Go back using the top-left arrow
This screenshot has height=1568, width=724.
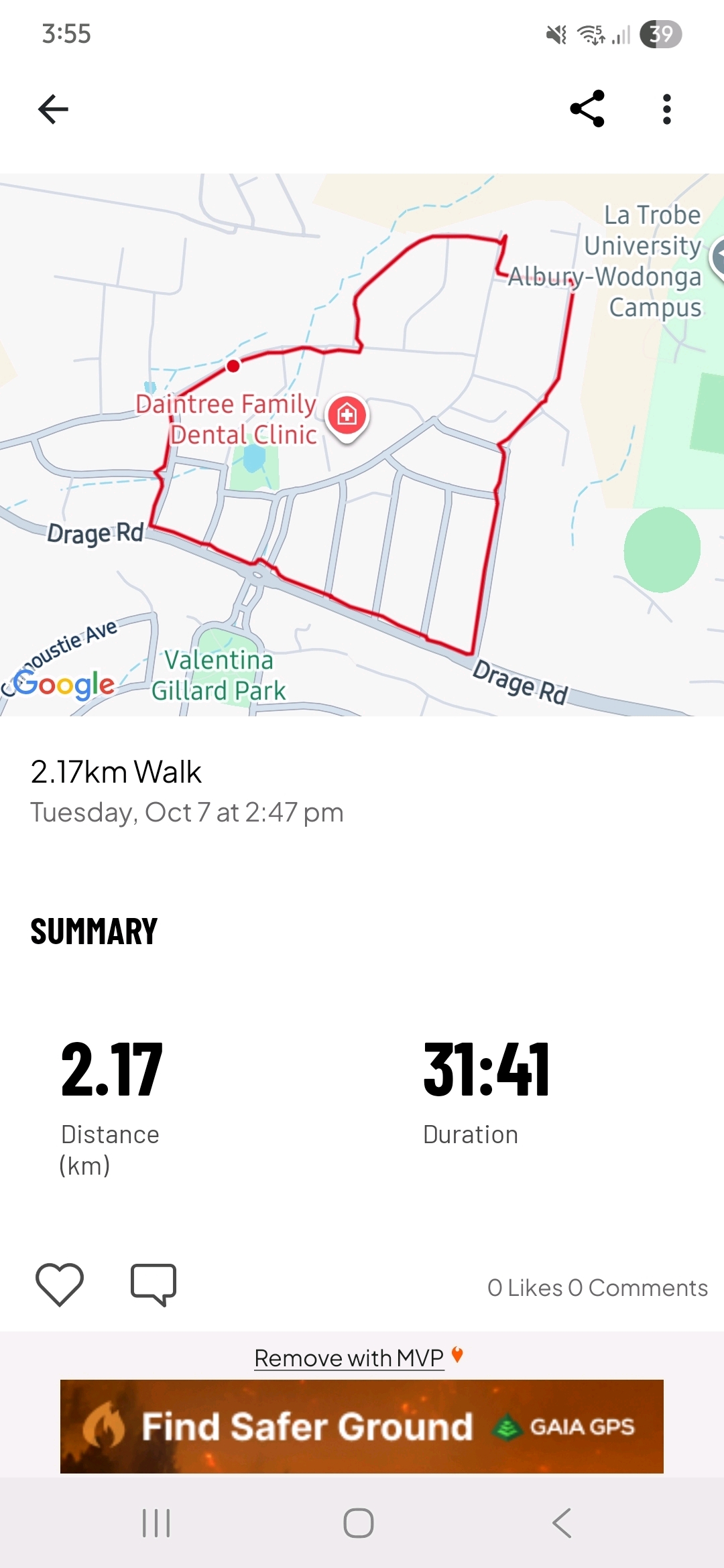coord(54,109)
